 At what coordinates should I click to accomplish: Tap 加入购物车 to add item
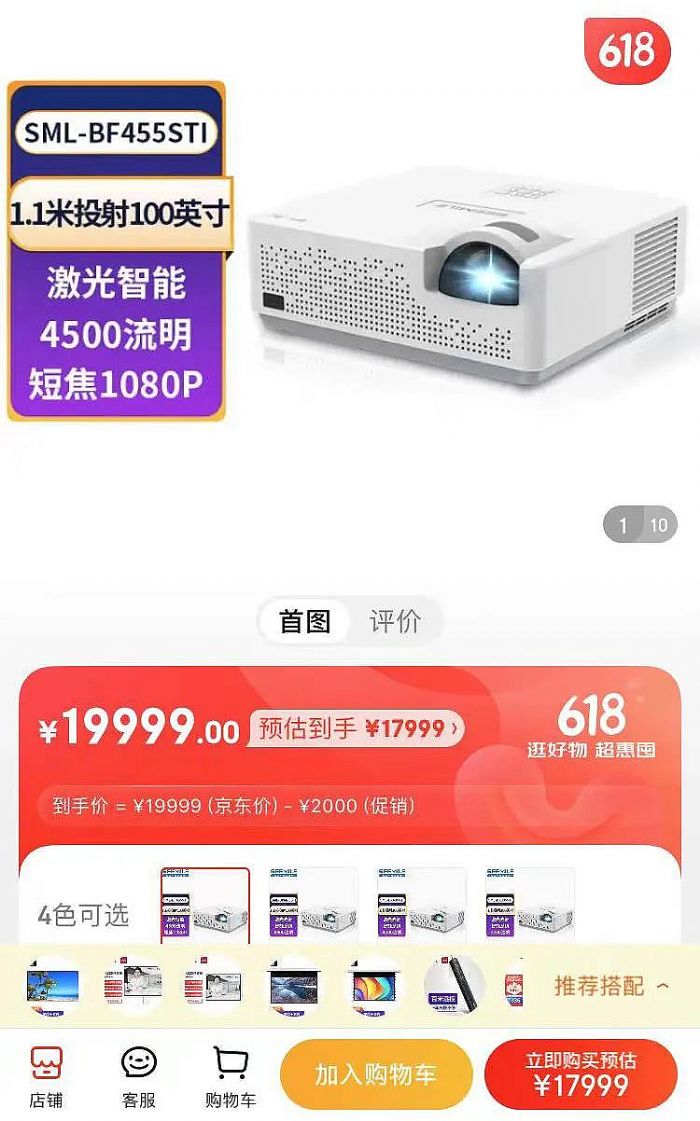376,1075
